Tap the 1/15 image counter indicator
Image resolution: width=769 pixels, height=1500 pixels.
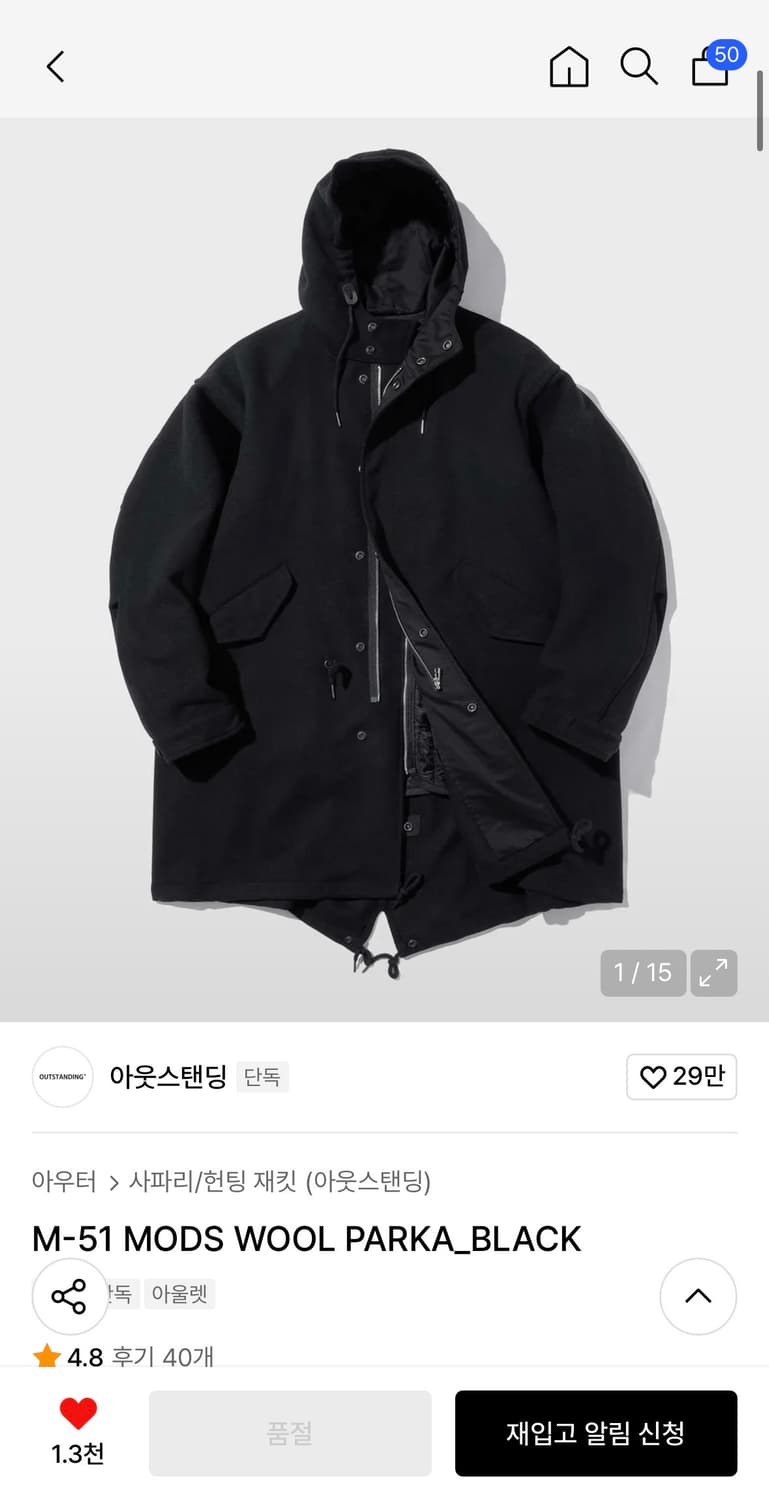[x=643, y=972]
